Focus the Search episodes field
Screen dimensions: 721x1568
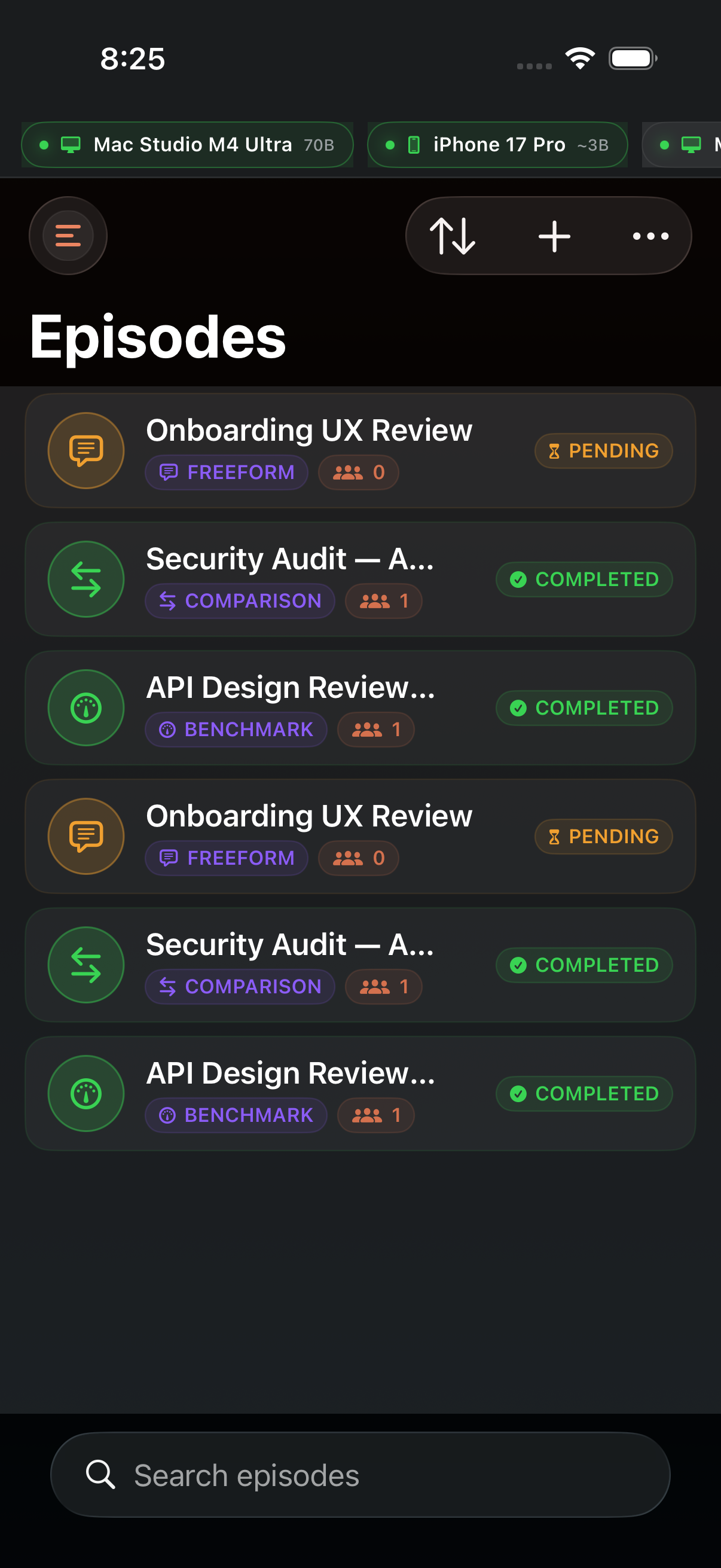360,1475
